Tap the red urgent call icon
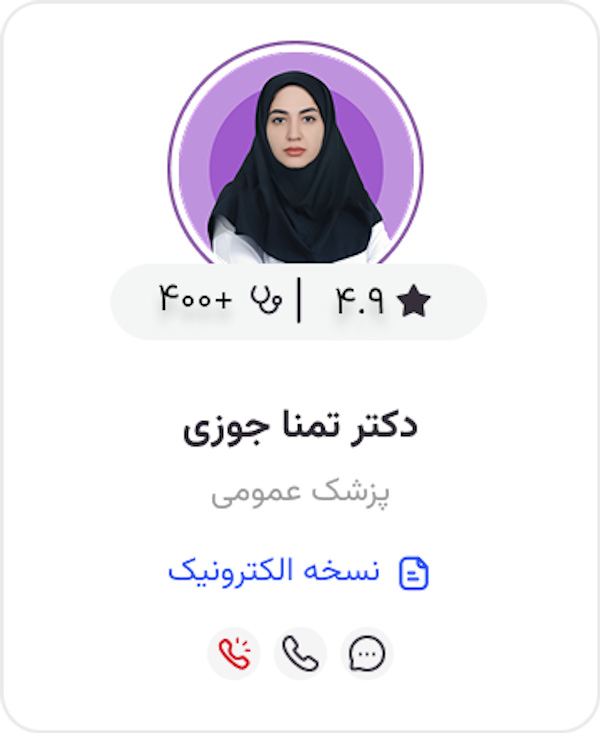Screen dimensions: 600x733 tap(234, 654)
